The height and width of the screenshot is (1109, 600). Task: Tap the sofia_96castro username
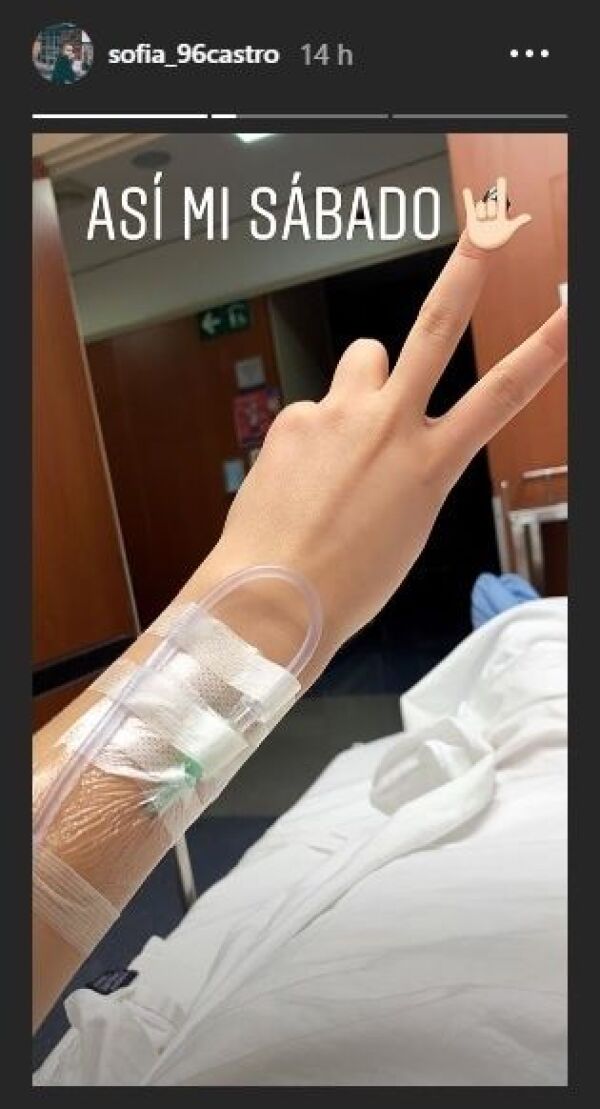[194, 55]
